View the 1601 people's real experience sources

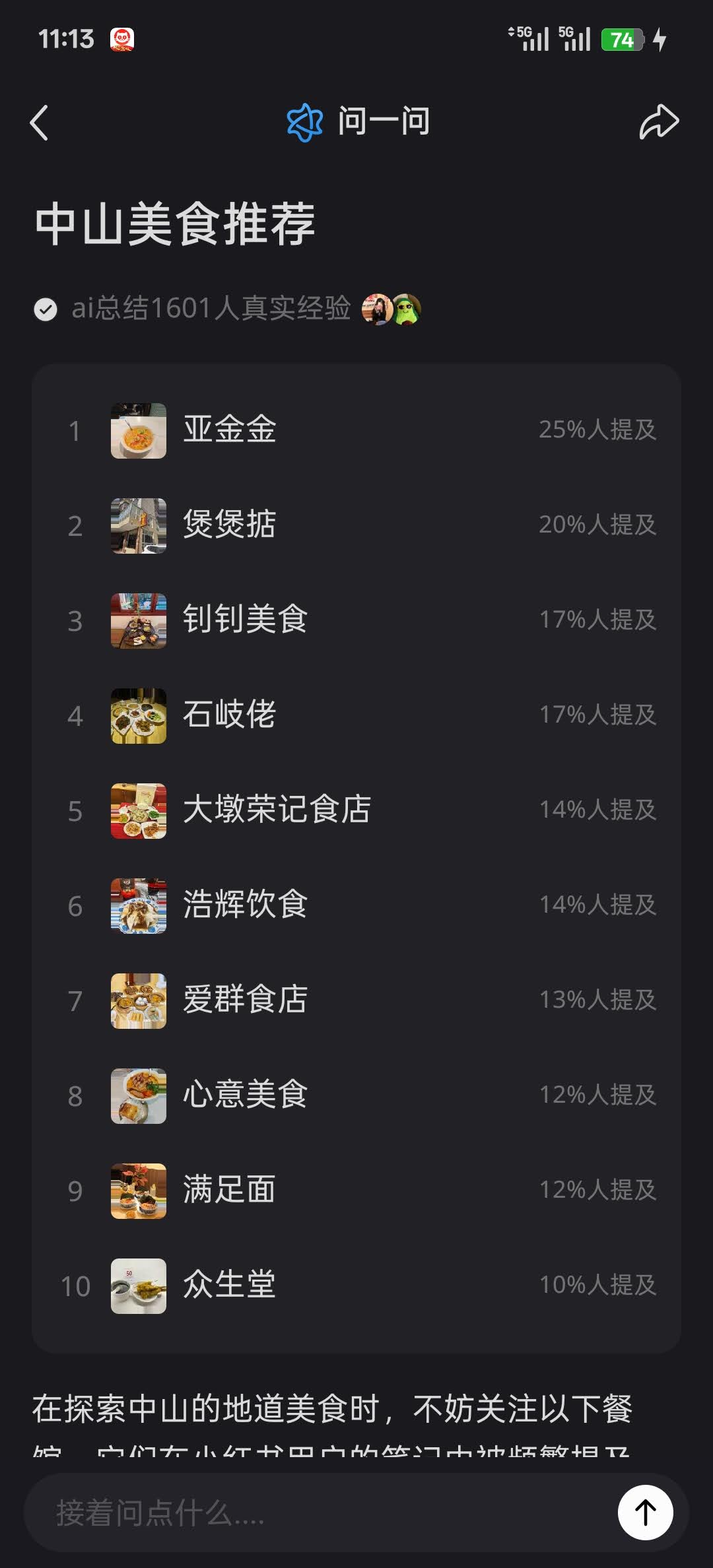coord(224,309)
